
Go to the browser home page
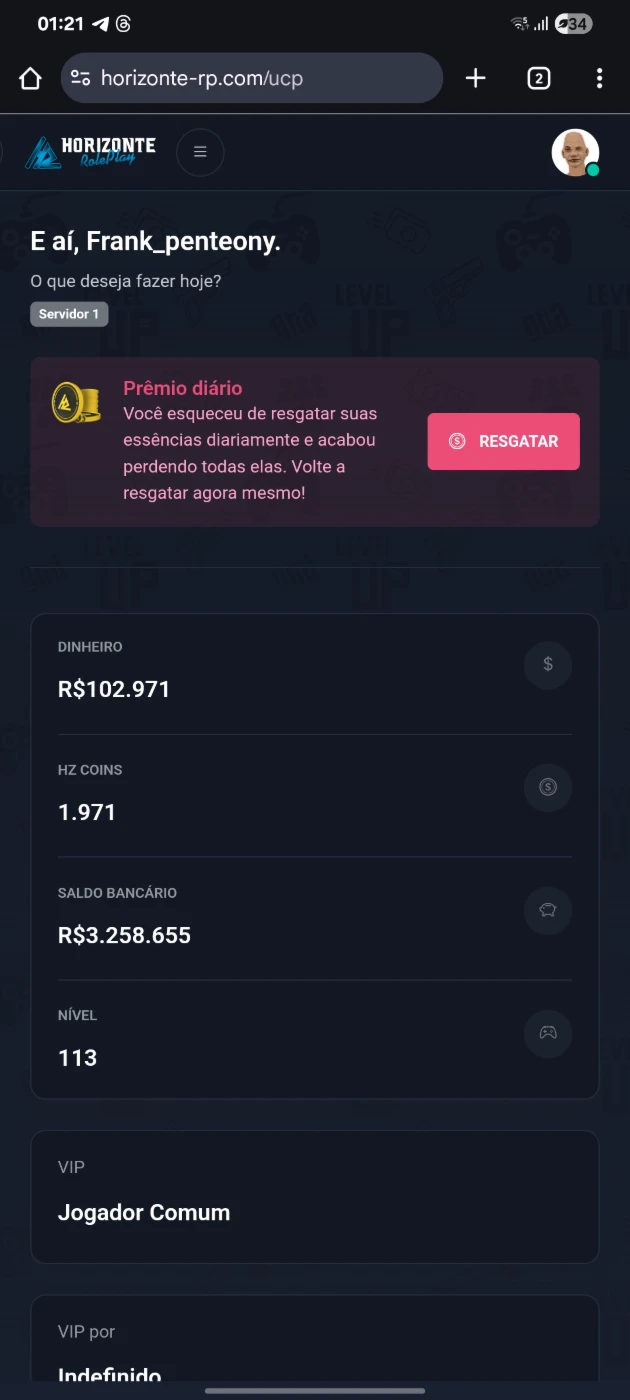[30, 78]
